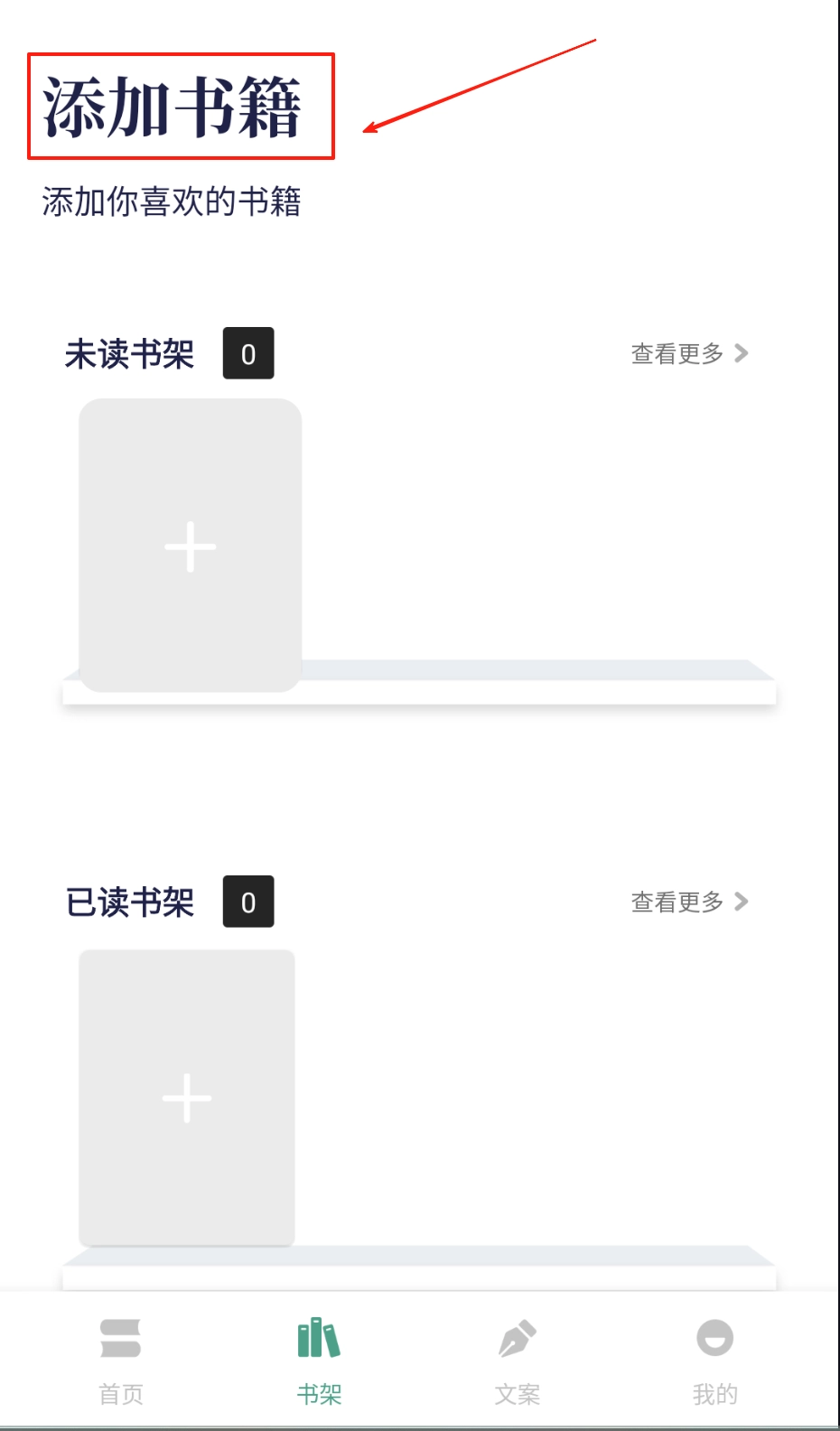This screenshot has width=840, height=1431.
Task: Switch to the 首页 tab
Action: pos(121,1361)
